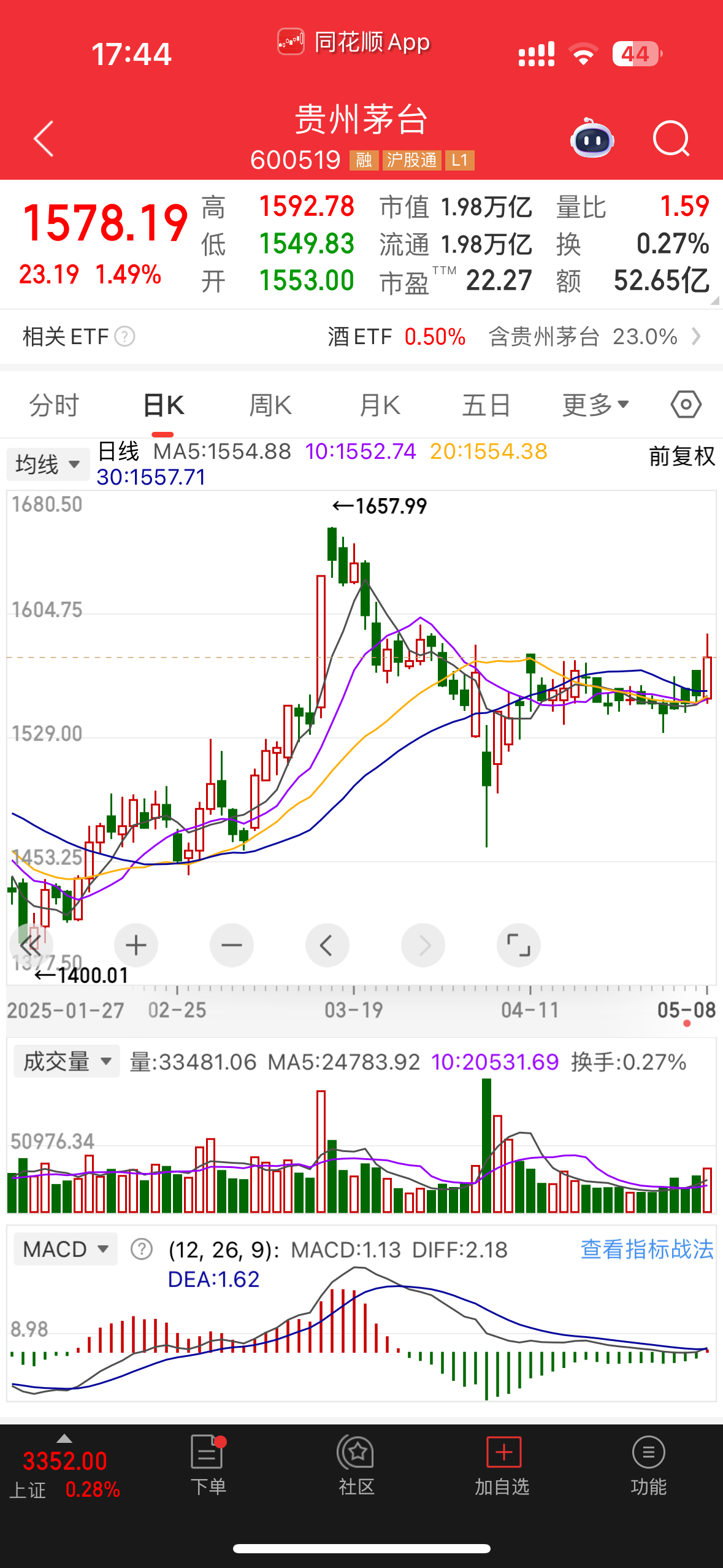The image size is (723, 1568).
Task: Open the chart settings hexagon icon
Action: 686,405
